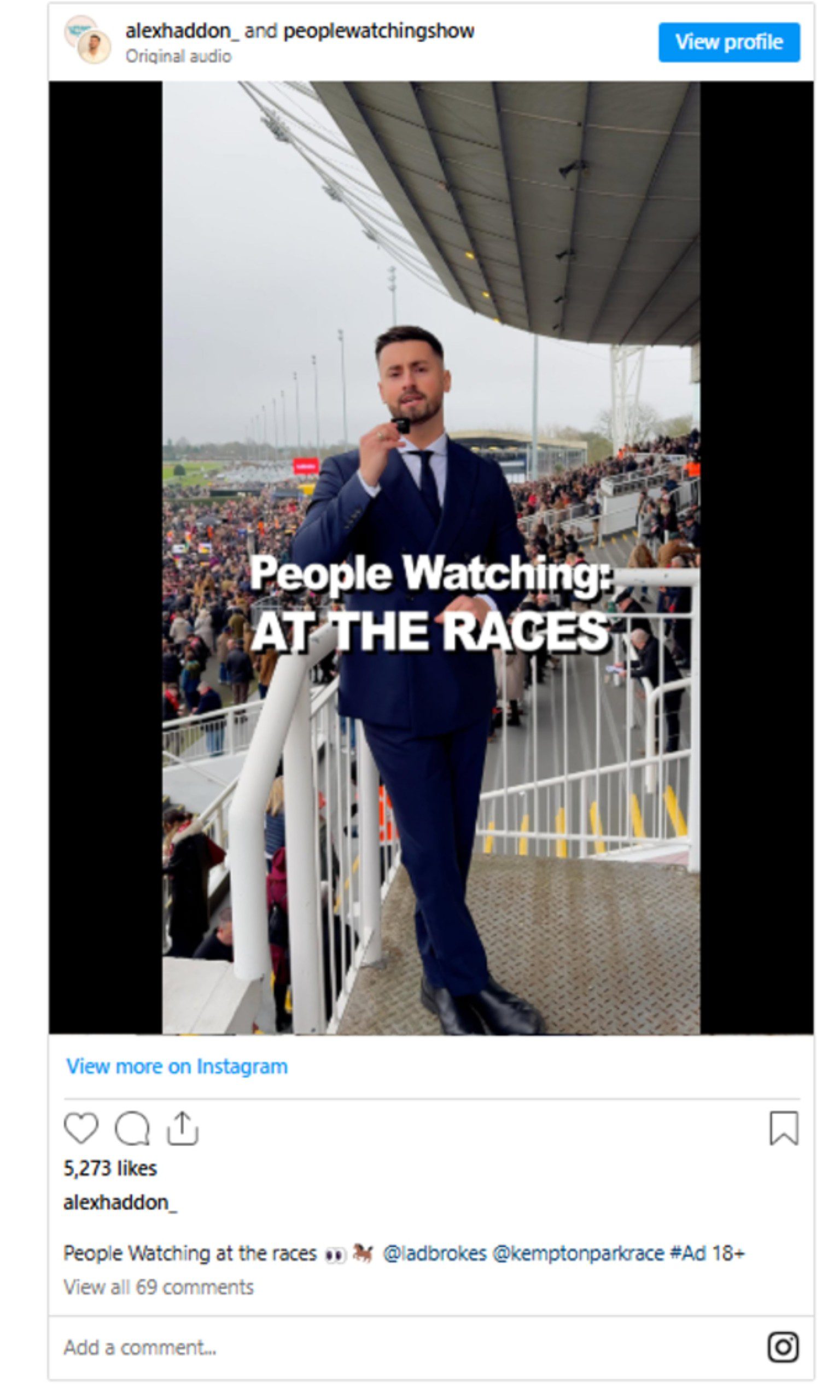This screenshot has height=1400, width=840.
Task: Open the @kemptonparkrace mention
Action: (578, 1253)
